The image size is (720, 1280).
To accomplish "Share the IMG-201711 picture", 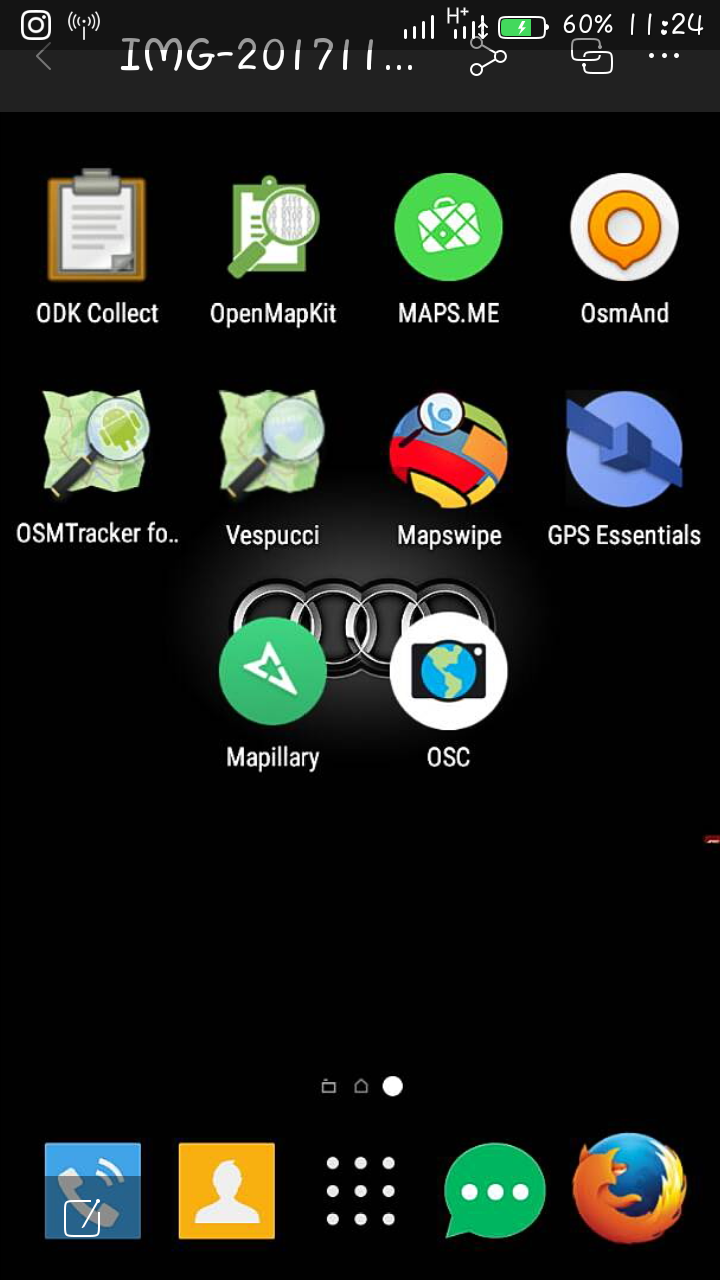I will [488, 57].
